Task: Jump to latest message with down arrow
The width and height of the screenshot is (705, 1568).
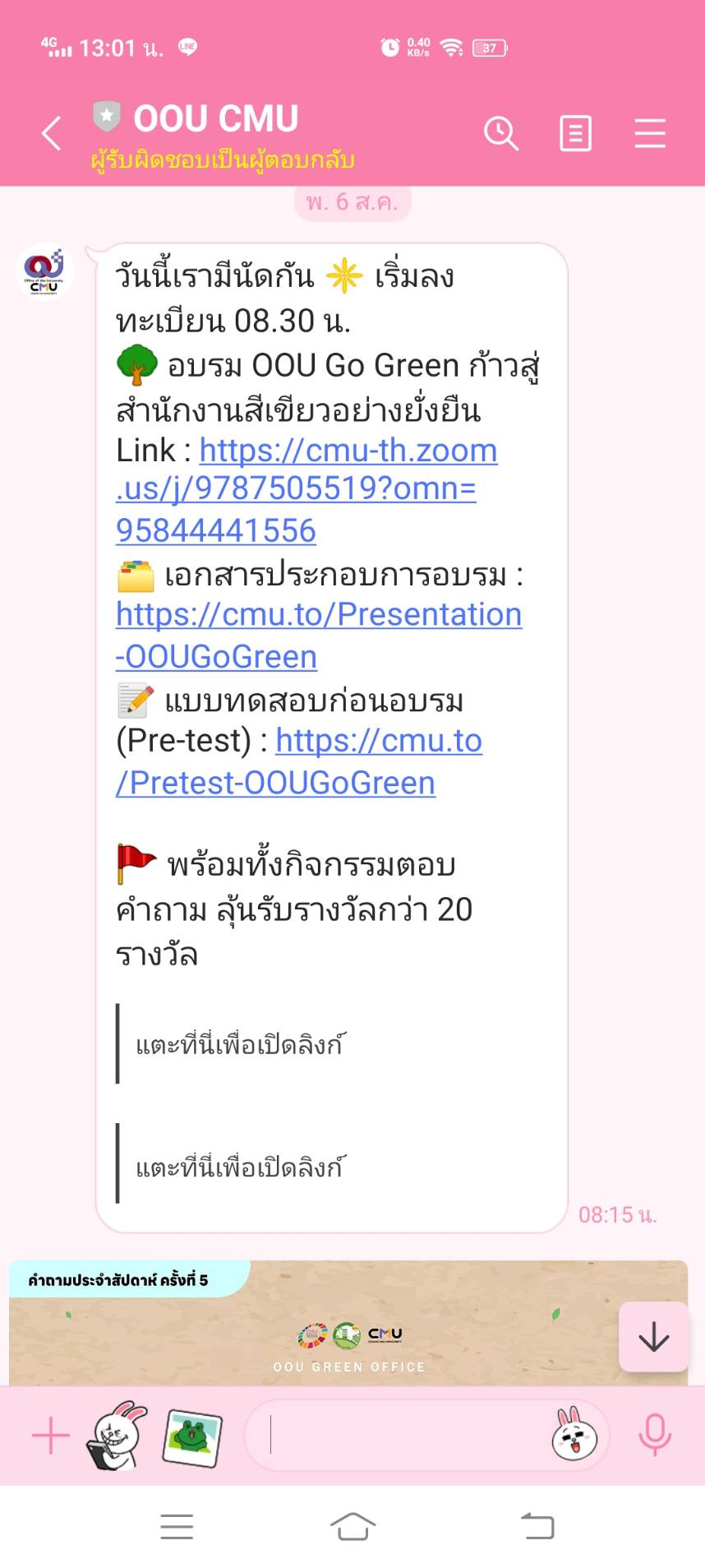Action: pyautogui.click(x=653, y=1336)
